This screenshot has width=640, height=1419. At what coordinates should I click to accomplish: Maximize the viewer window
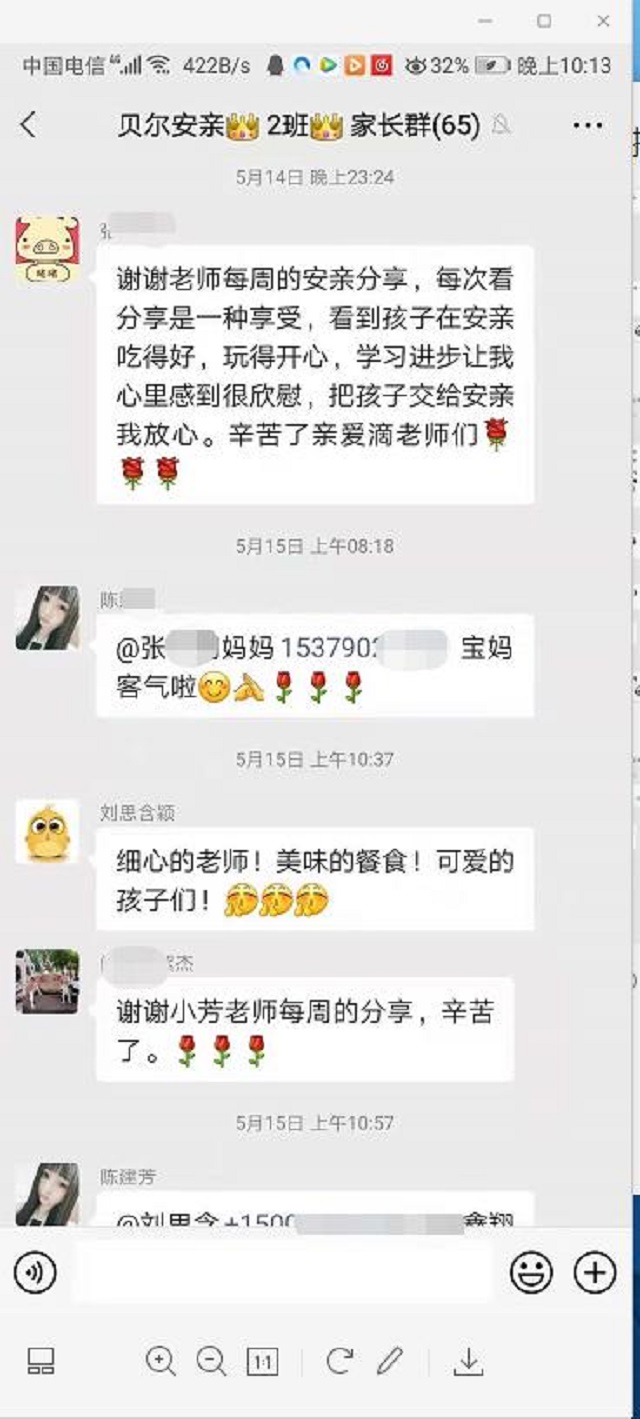tap(544, 20)
